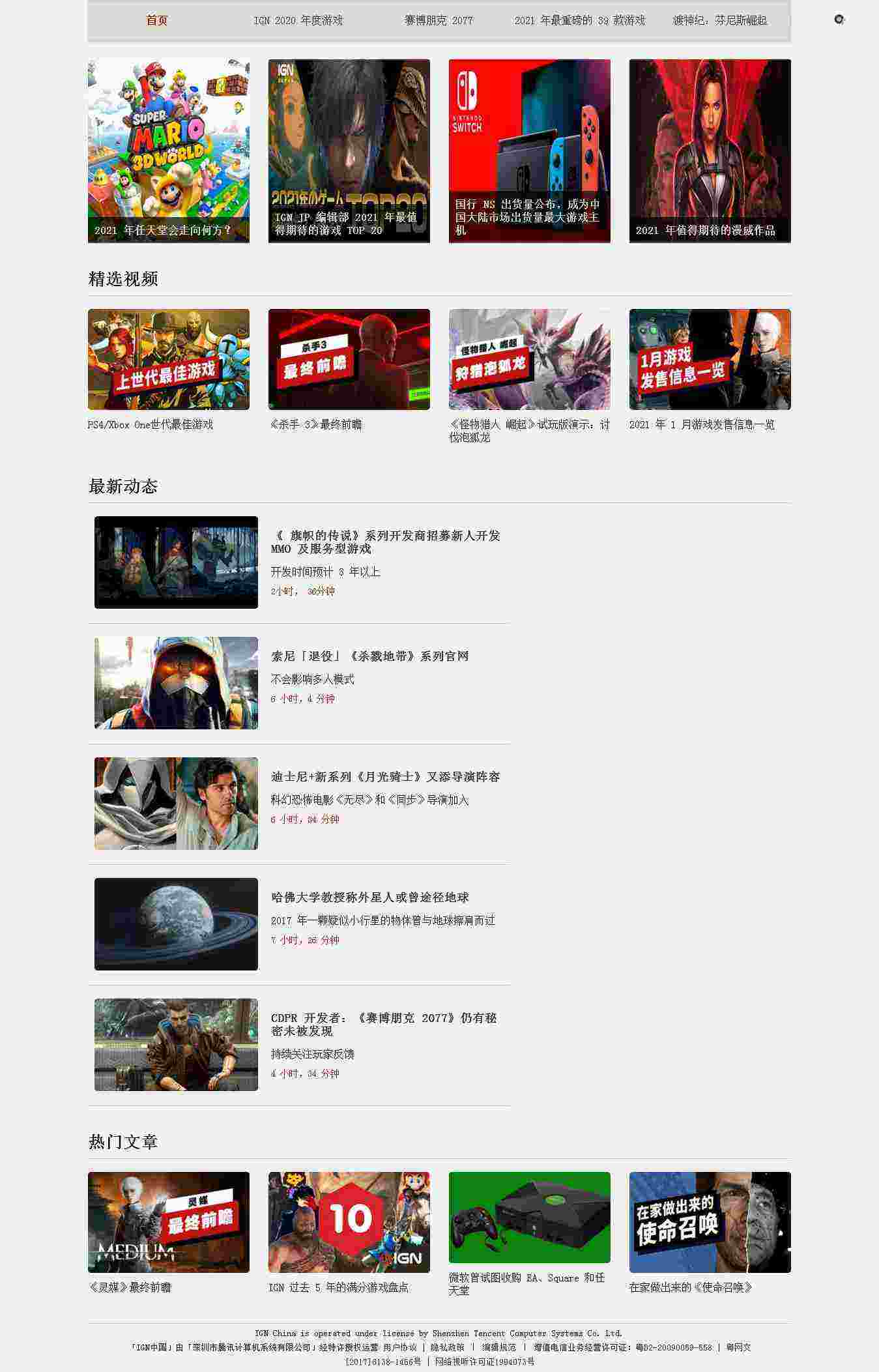The width and height of the screenshot is (879, 1372).
Task: Tap the 隐私政策 footer link
Action: pos(447,1347)
